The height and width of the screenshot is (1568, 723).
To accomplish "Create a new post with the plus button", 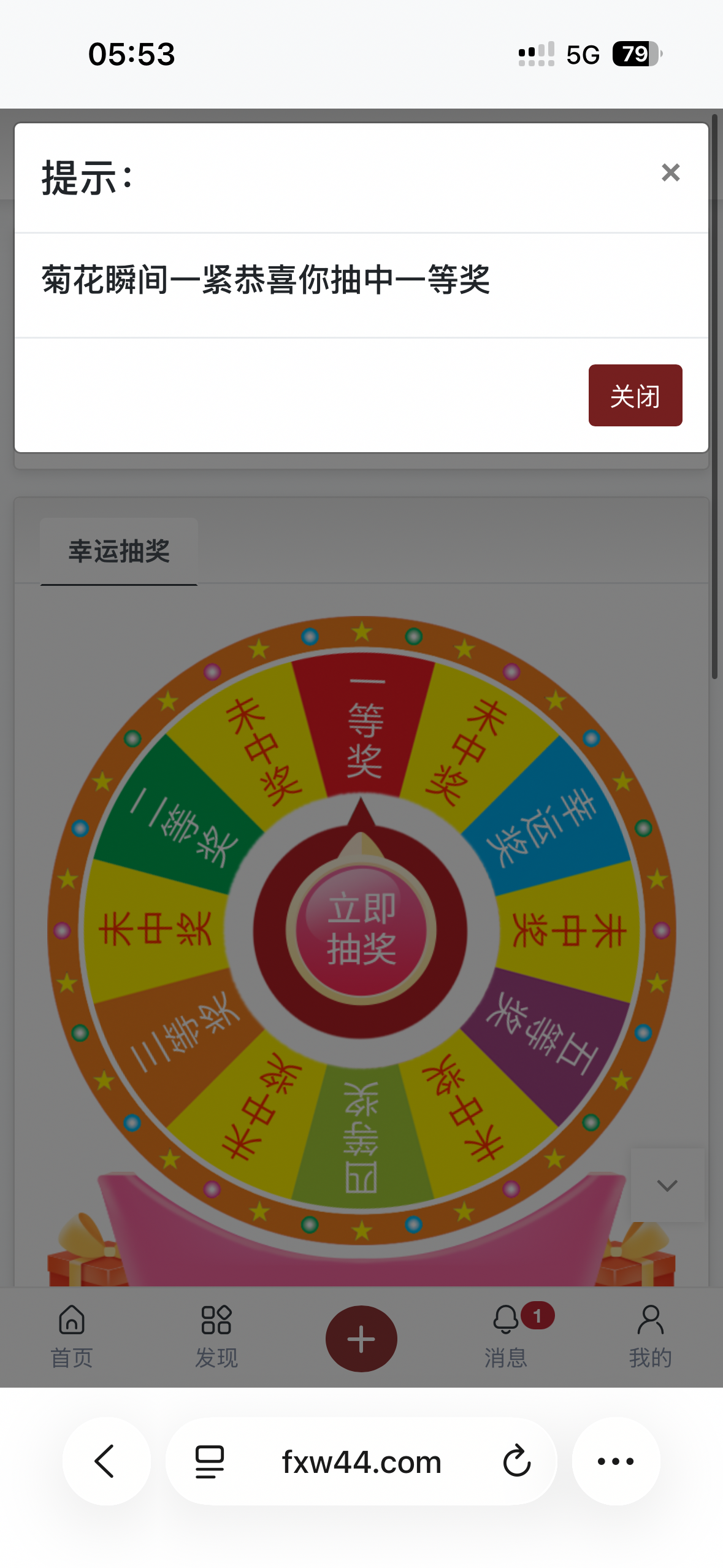I will tap(361, 1339).
